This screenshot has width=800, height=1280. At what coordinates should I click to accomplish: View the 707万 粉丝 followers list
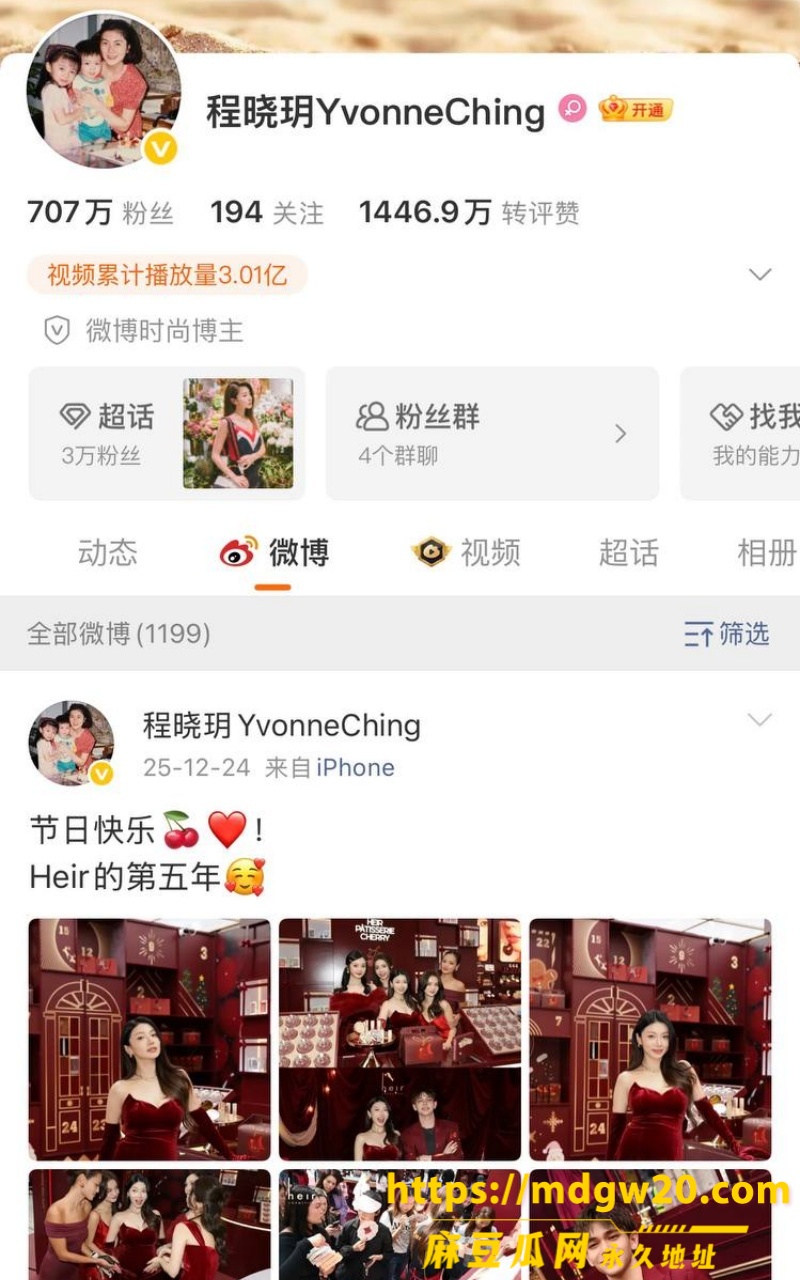(100, 212)
